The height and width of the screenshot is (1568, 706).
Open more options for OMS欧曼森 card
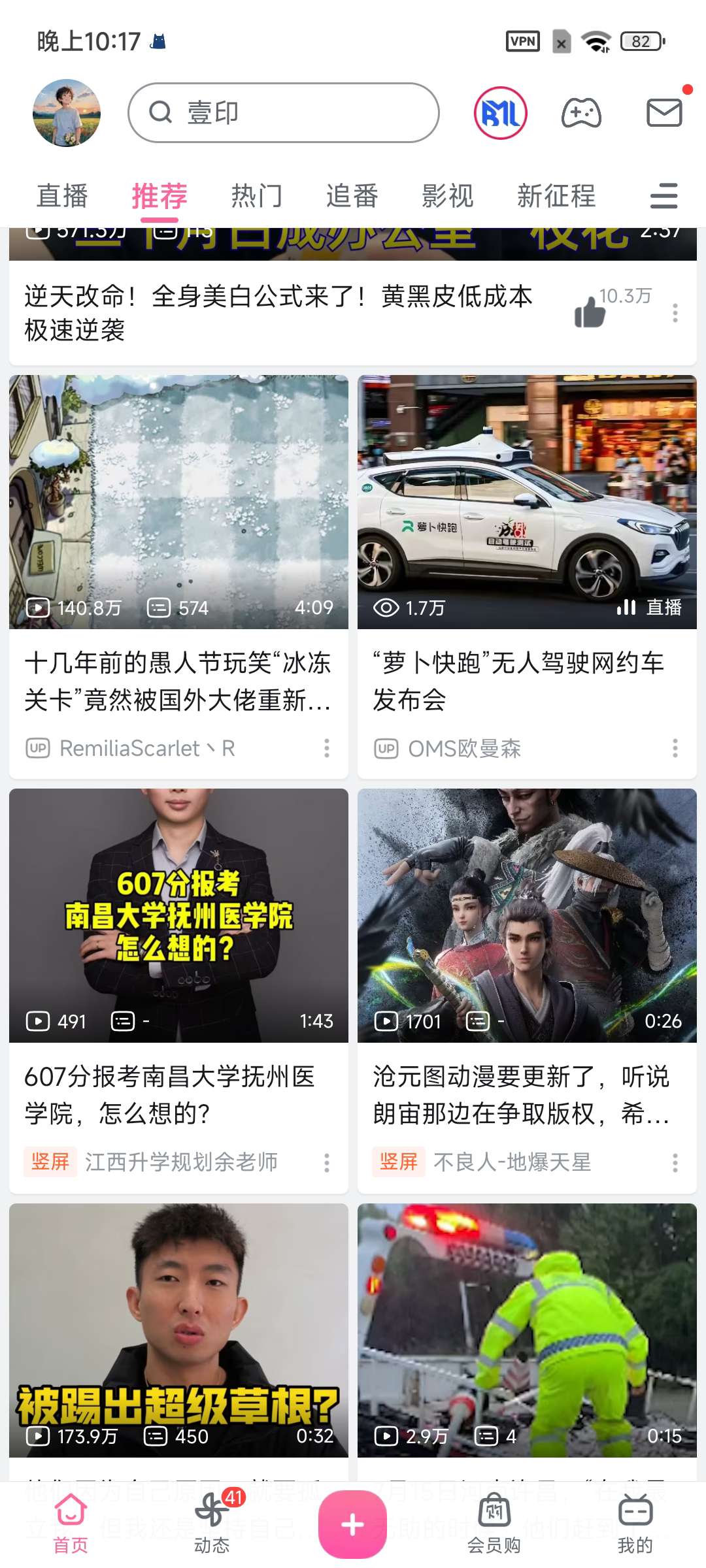[675, 749]
